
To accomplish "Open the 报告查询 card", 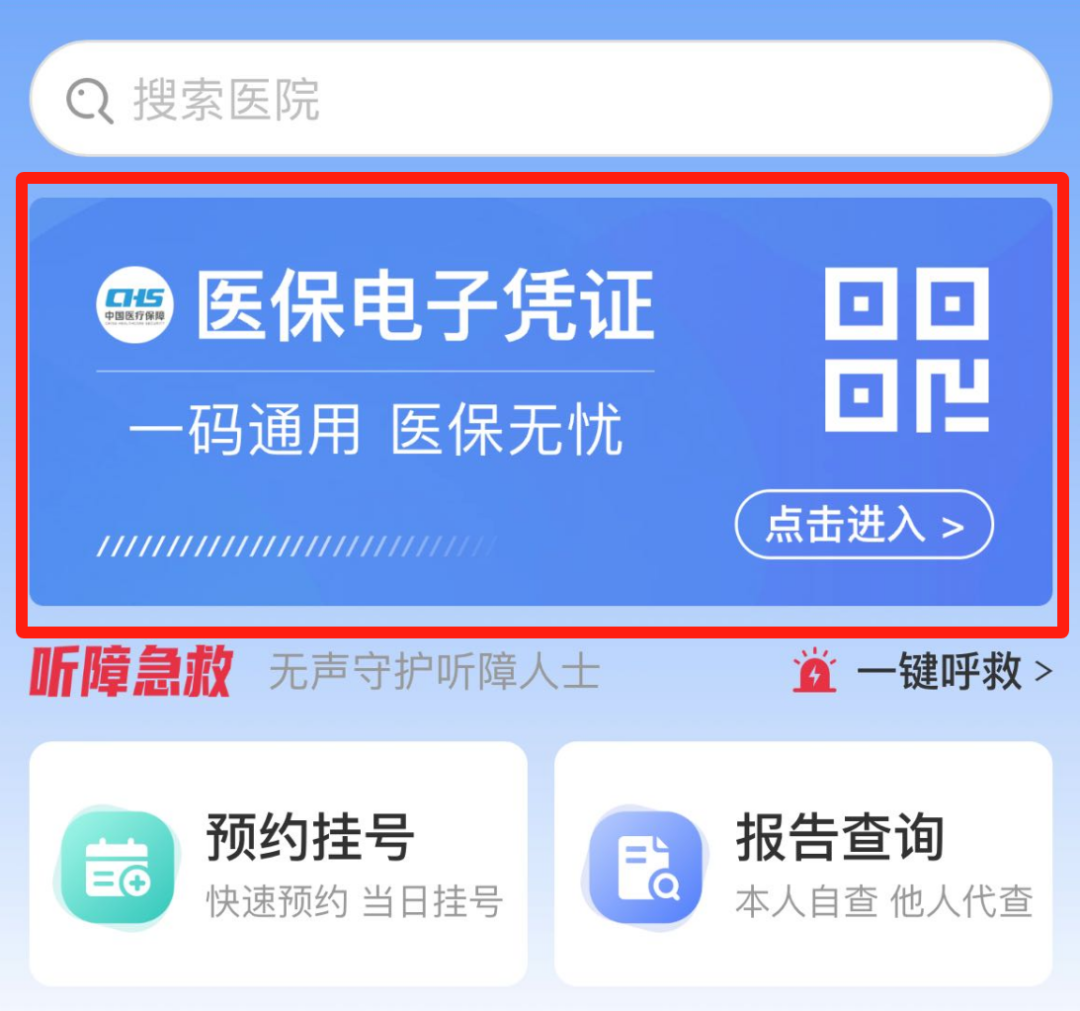I will [803, 863].
